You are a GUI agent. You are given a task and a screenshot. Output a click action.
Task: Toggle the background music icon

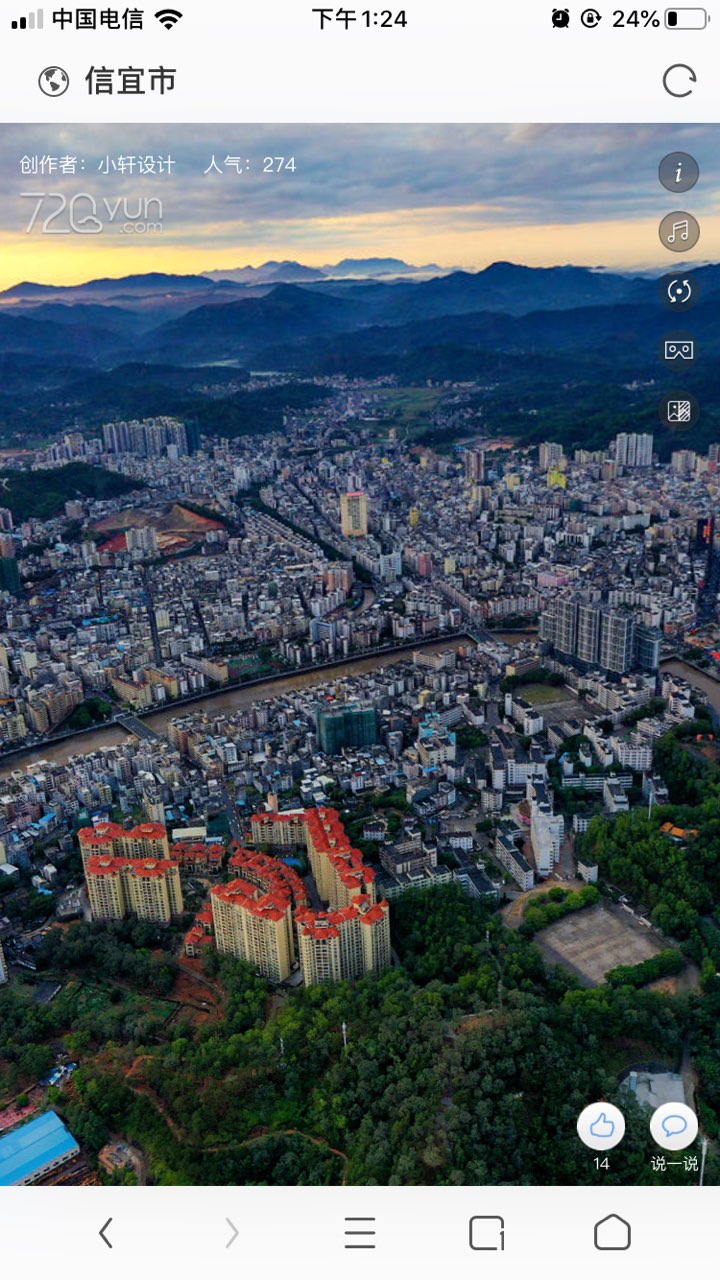pos(678,232)
